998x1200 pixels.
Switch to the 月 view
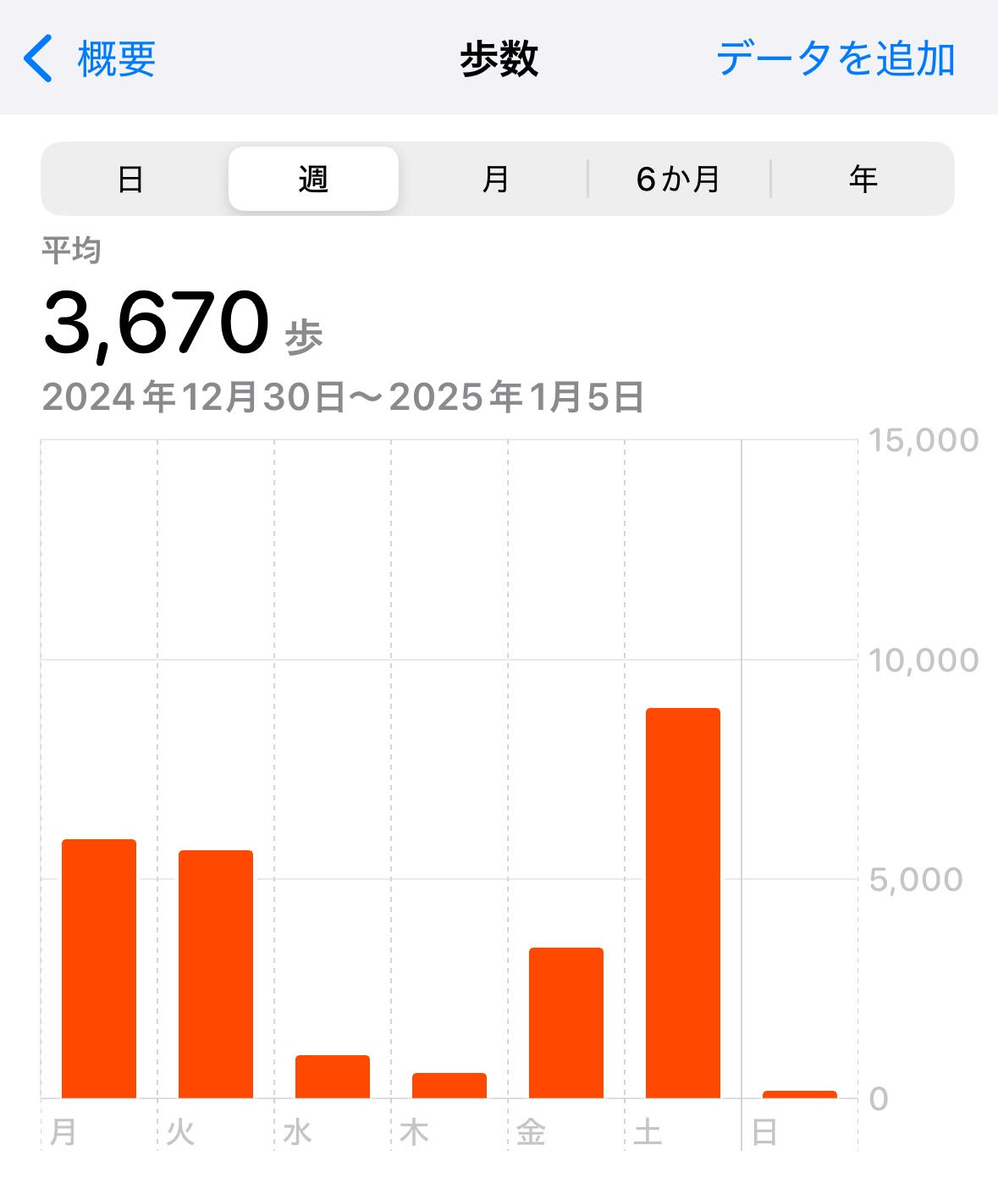coord(495,179)
